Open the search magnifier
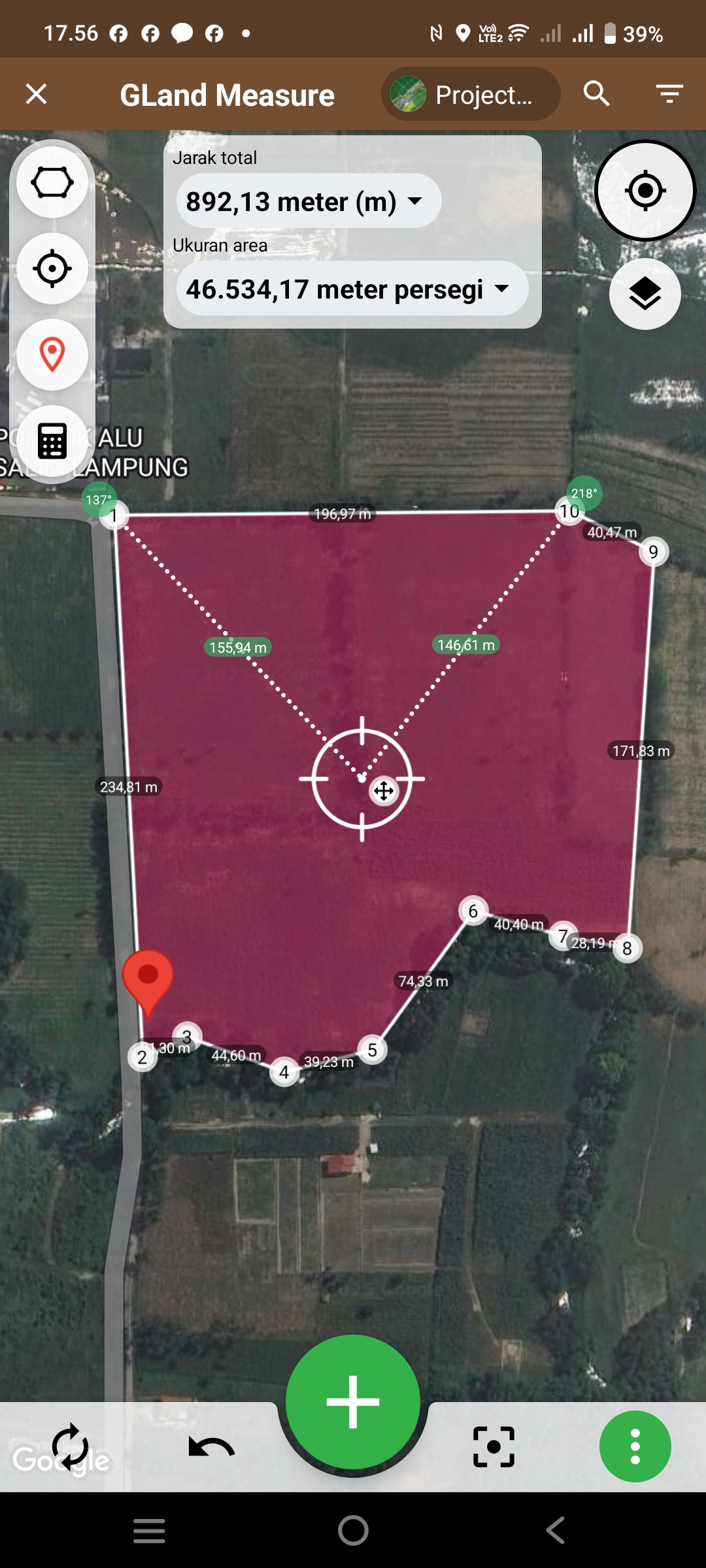Image resolution: width=706 pixels, height=1568 pixels. [596, 94]
